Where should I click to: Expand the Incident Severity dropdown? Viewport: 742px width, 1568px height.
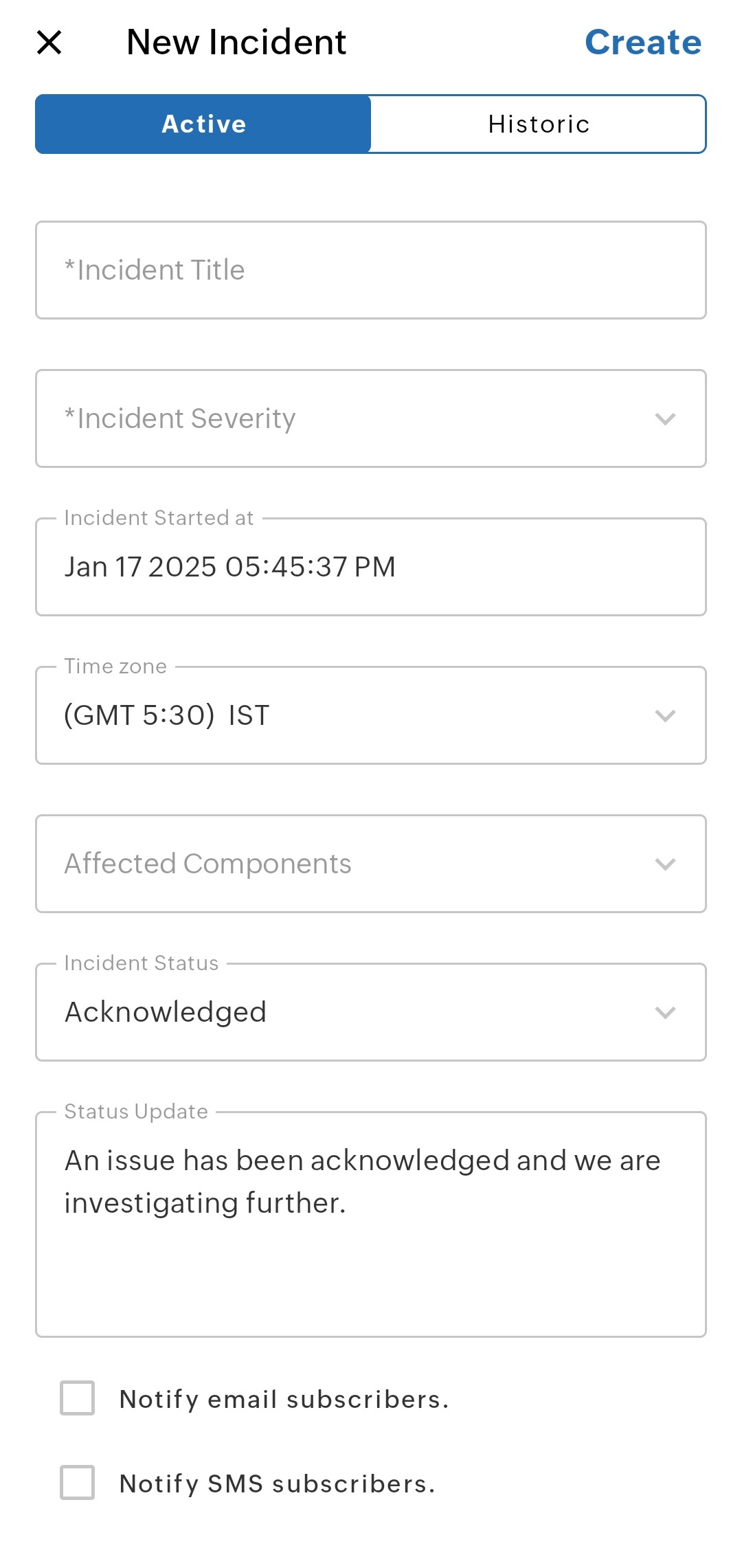click(371, 418)
